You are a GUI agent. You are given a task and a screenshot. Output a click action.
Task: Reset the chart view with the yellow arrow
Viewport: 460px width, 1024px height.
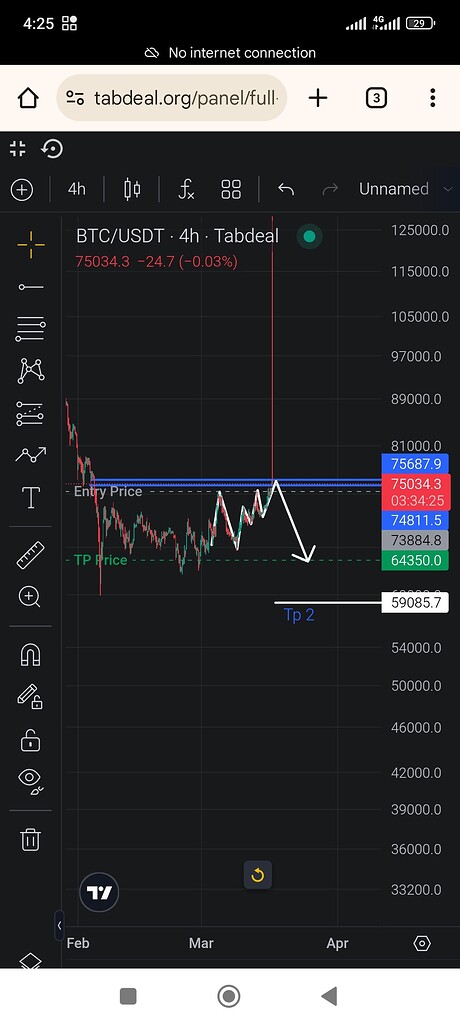tap(257, 875)
